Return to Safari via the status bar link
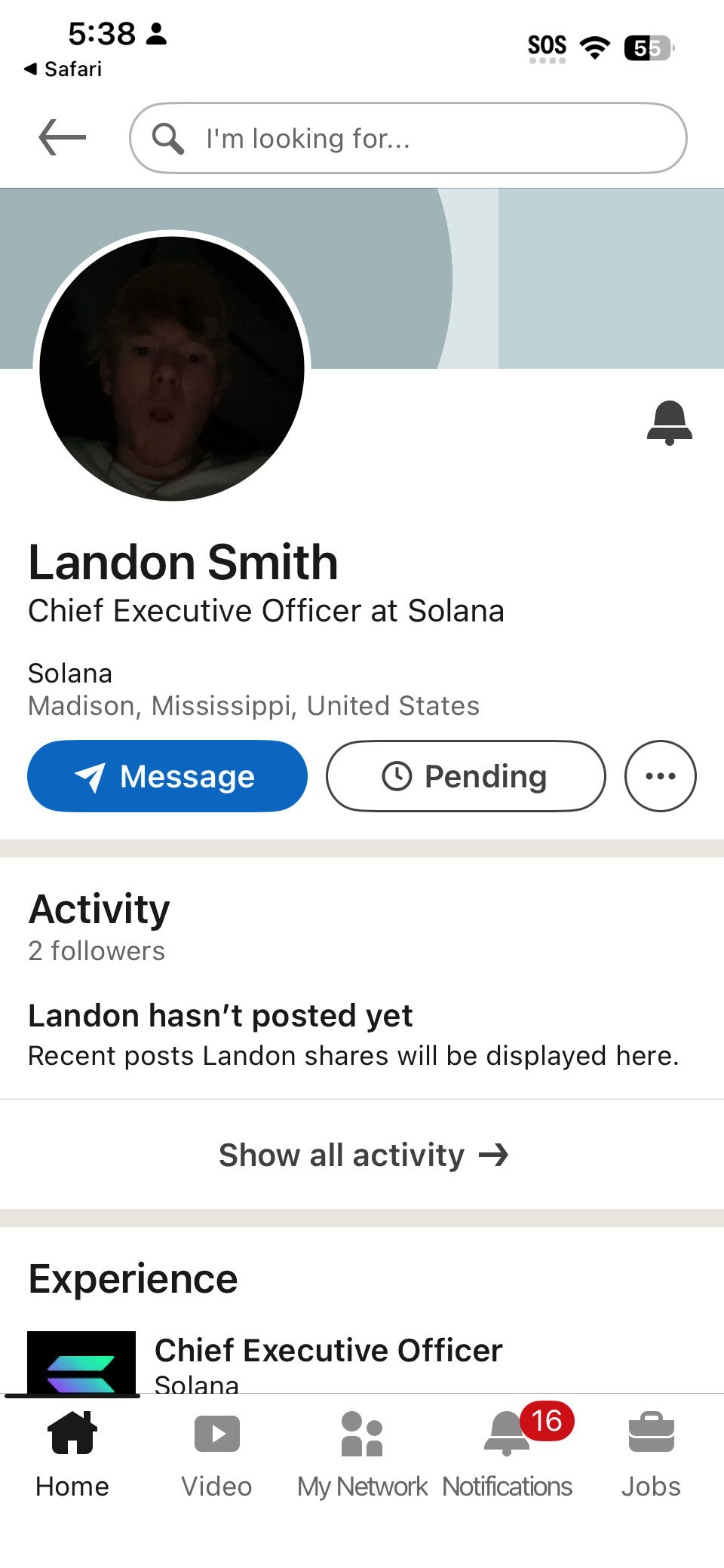 point(63,69)
